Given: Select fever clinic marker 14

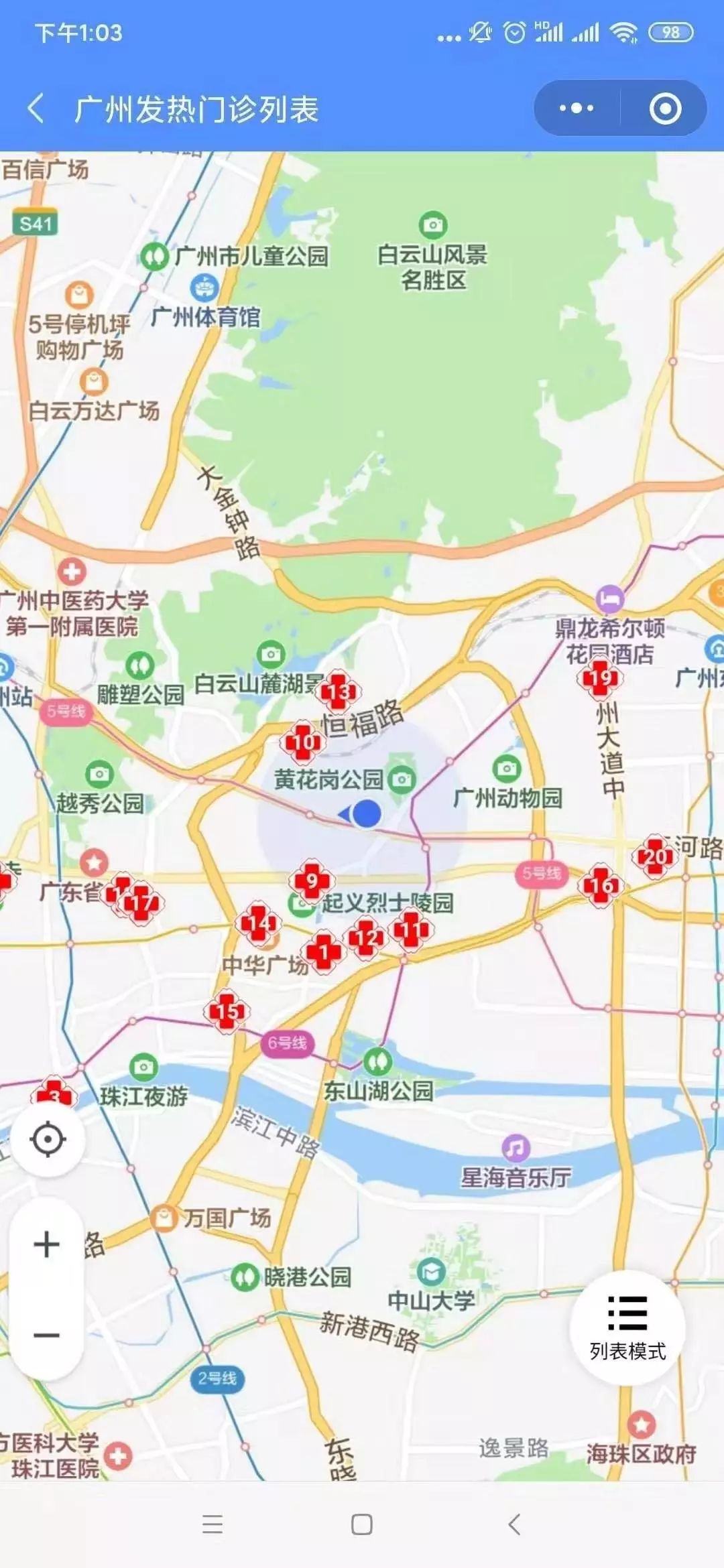Looking at the screenshot, I should (259, 923).
